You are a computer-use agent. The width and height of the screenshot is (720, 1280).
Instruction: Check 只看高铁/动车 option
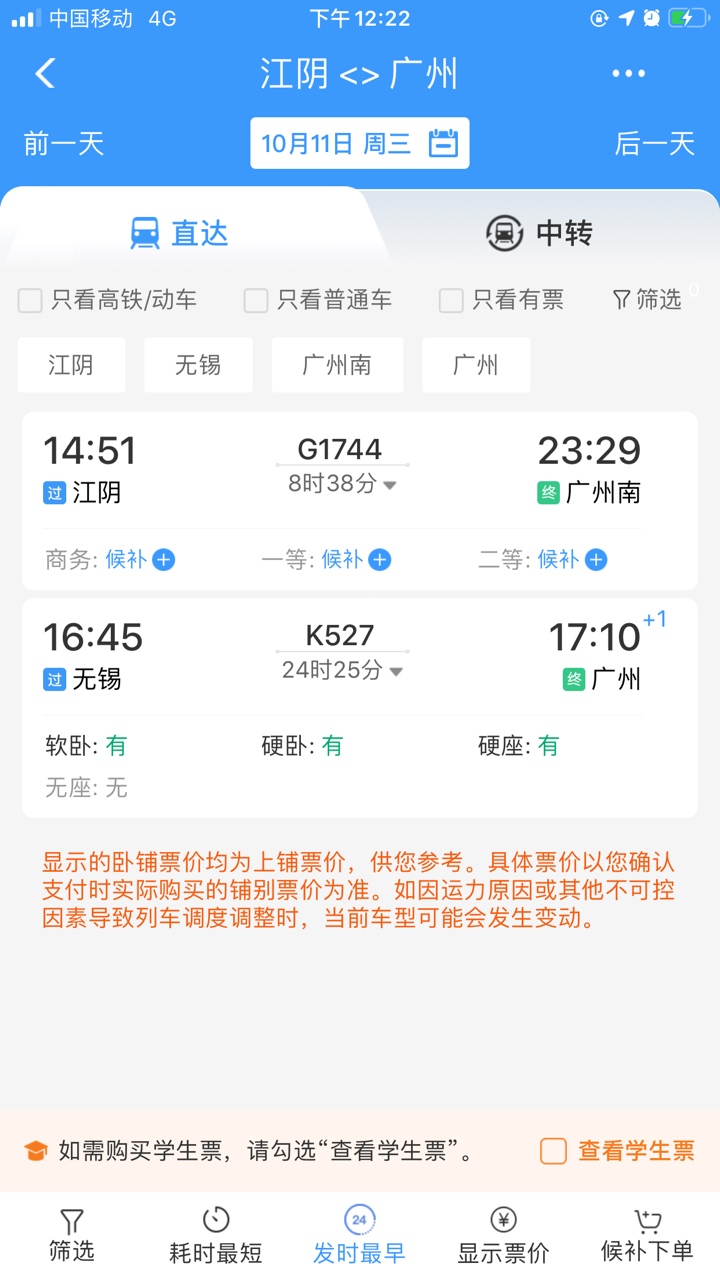click(x=31, y=300)
